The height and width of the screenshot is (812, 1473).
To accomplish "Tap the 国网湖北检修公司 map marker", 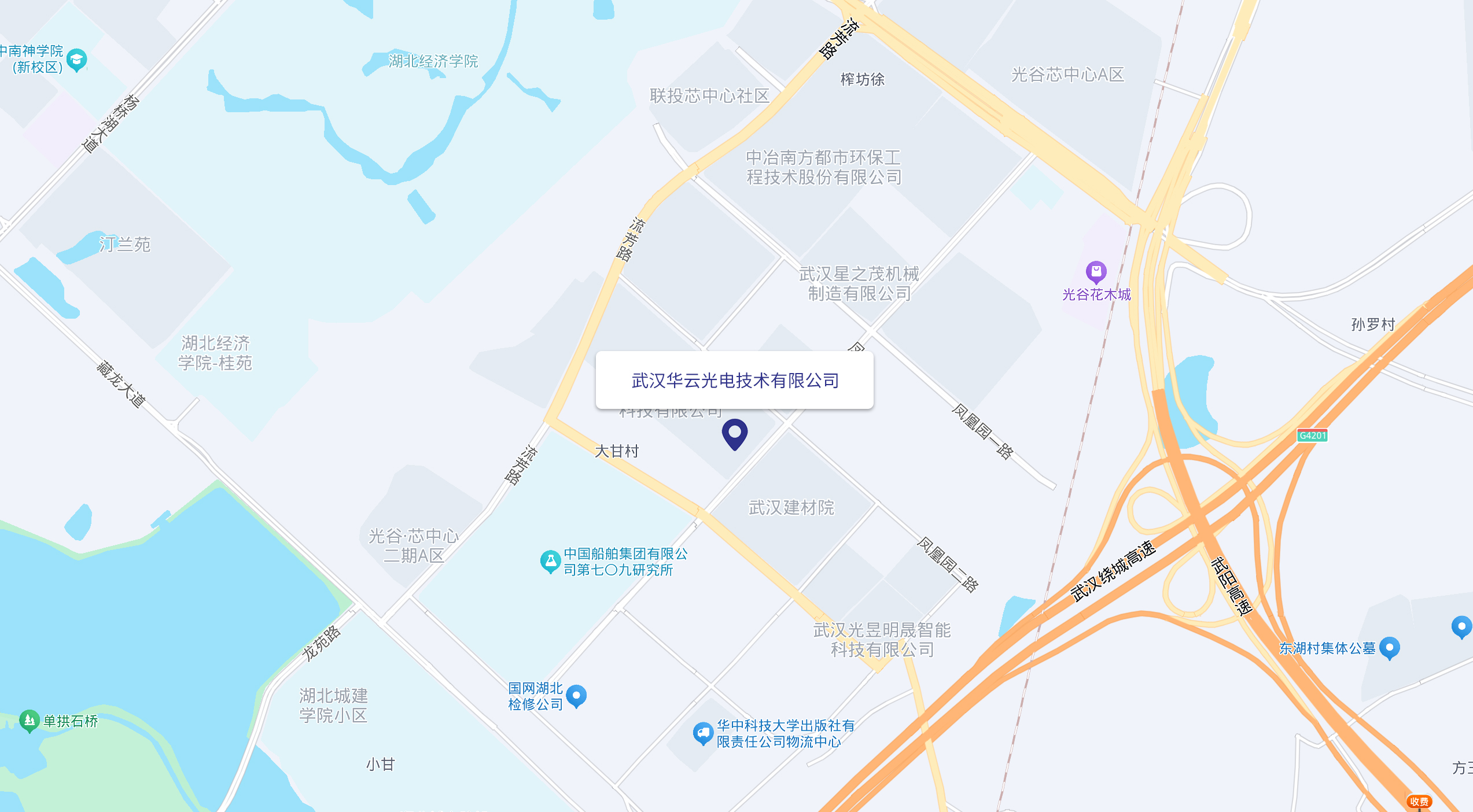I will click(576, 696).
